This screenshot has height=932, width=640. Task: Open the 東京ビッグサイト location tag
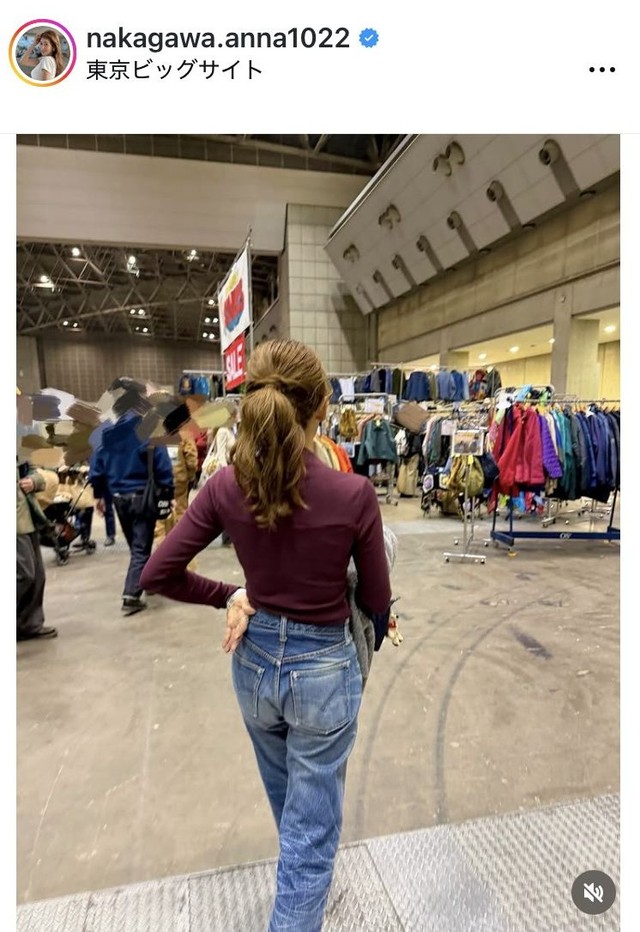174,69
